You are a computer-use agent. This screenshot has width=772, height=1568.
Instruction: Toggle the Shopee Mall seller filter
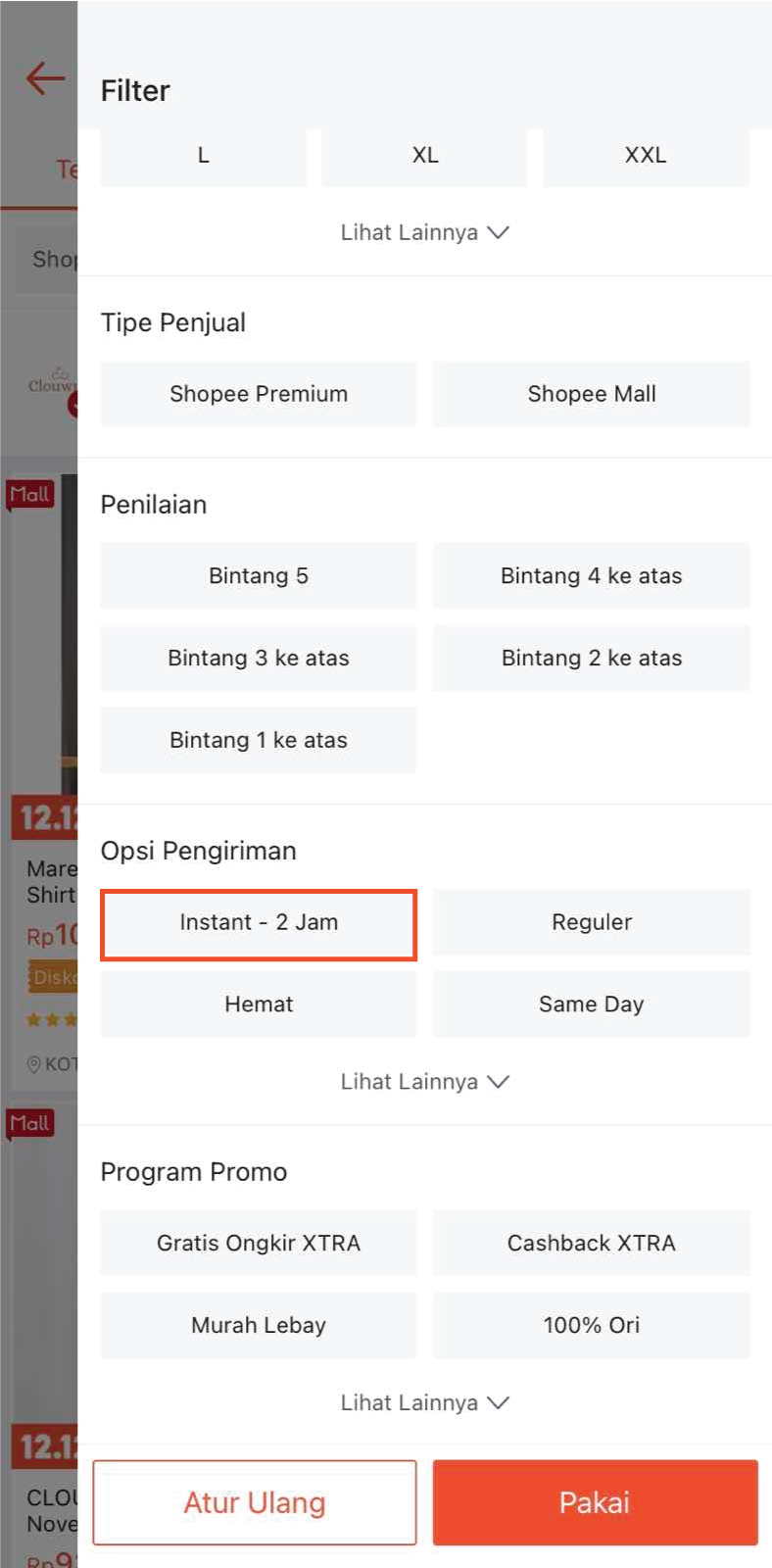click(x=591, y=393)
